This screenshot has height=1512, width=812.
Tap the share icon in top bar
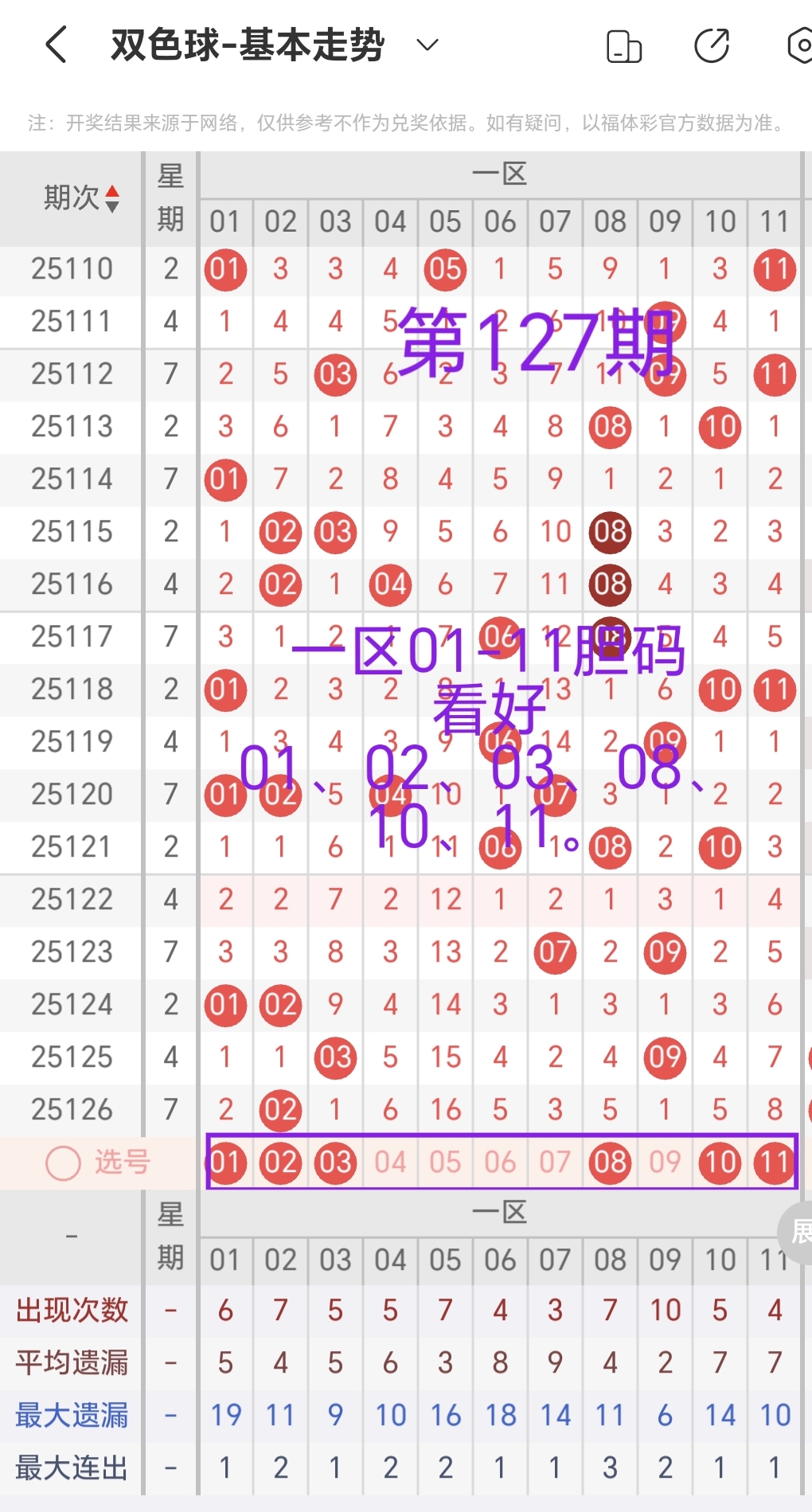[x=710, y=47]
